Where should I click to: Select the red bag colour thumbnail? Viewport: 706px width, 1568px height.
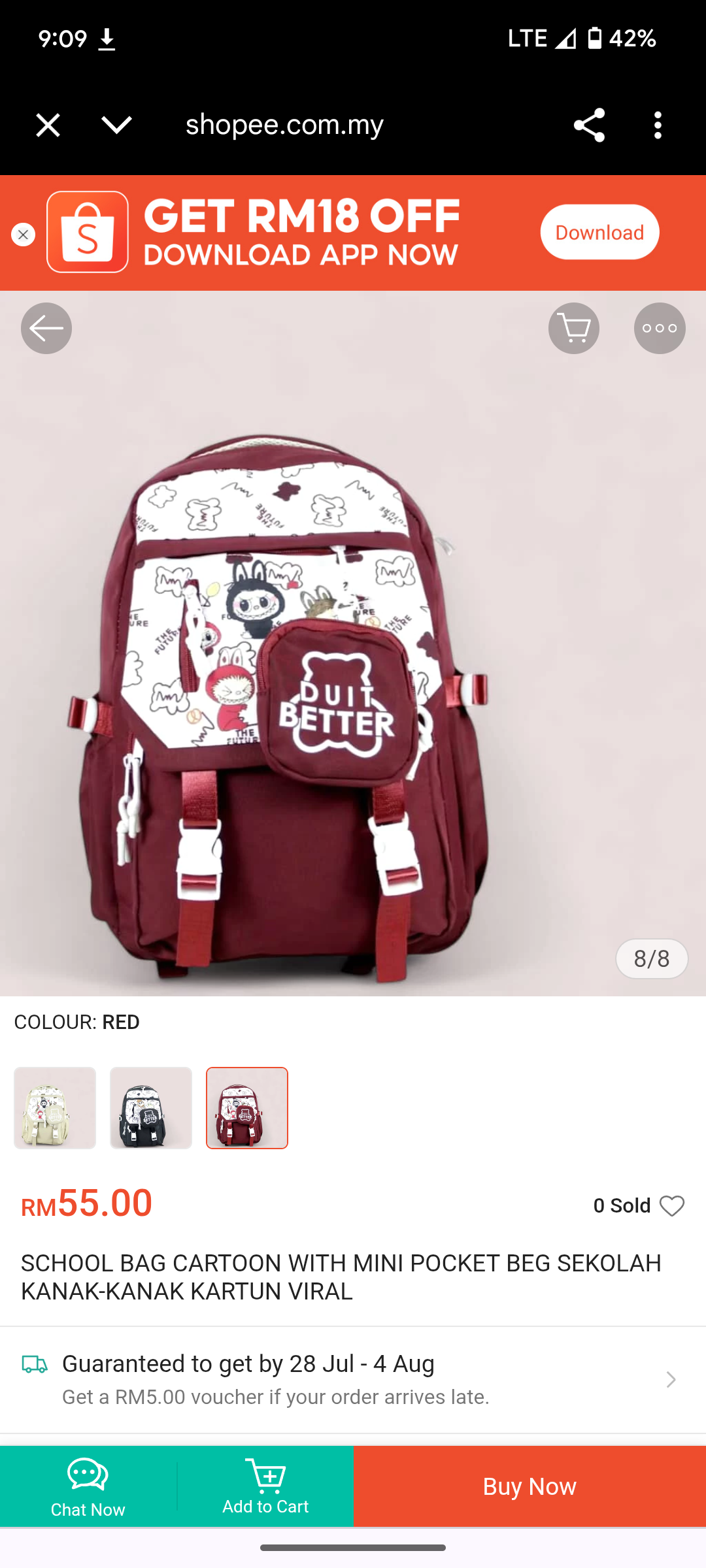point(247,1108)
